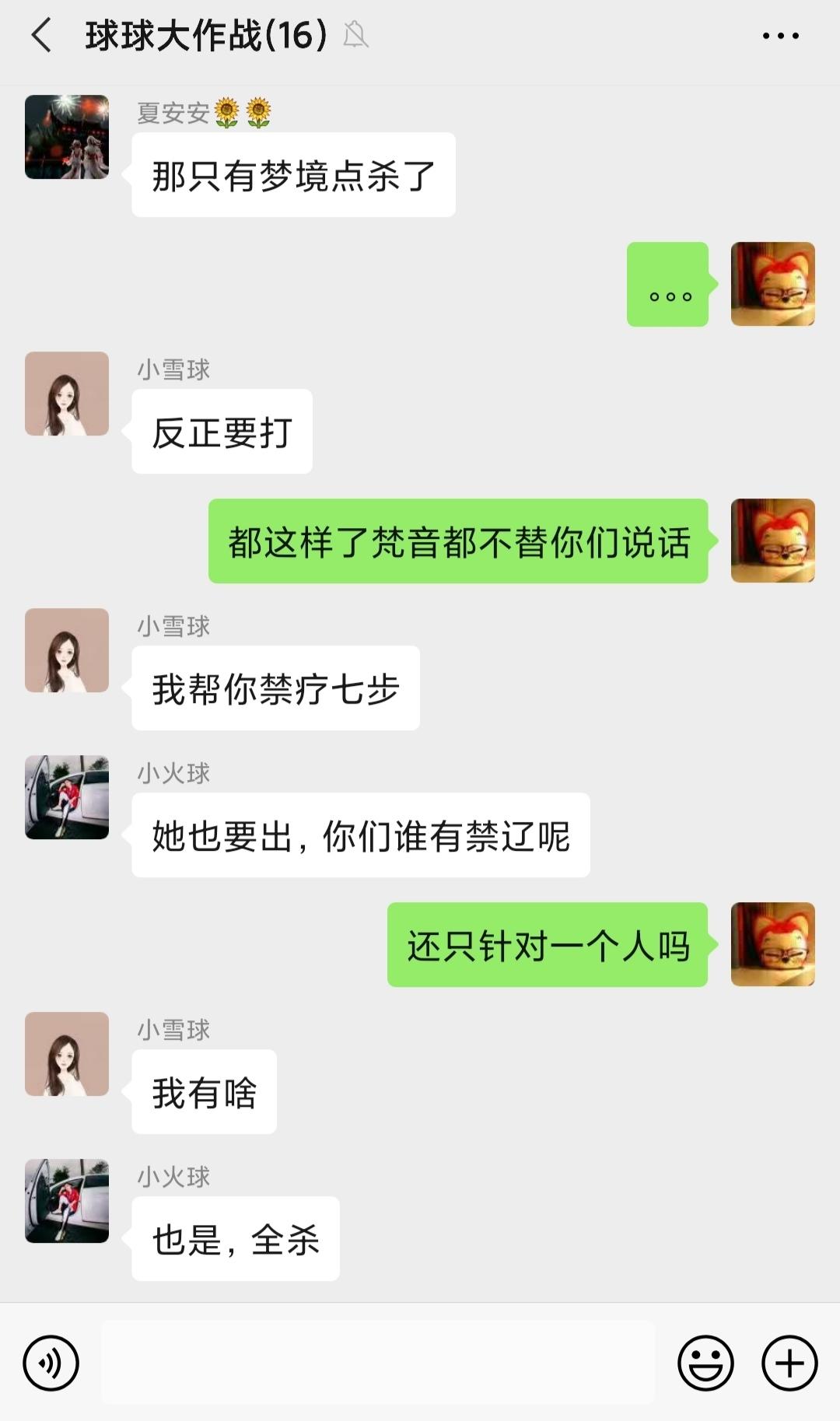This screenshot has width=840, height=1421.
Task: Focus the message text field
Action: (x=377, y=1363)
